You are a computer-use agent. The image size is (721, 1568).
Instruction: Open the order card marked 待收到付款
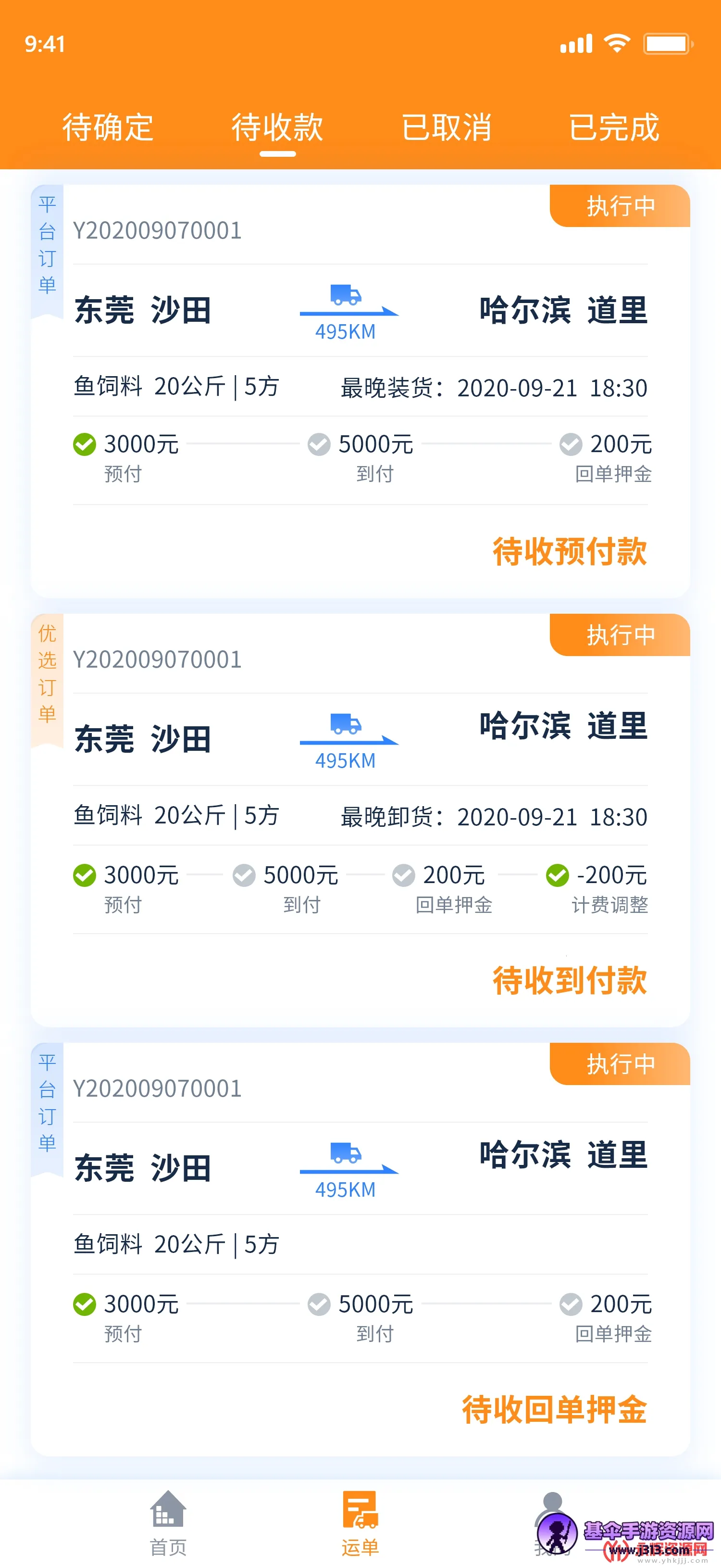[360, 819]
